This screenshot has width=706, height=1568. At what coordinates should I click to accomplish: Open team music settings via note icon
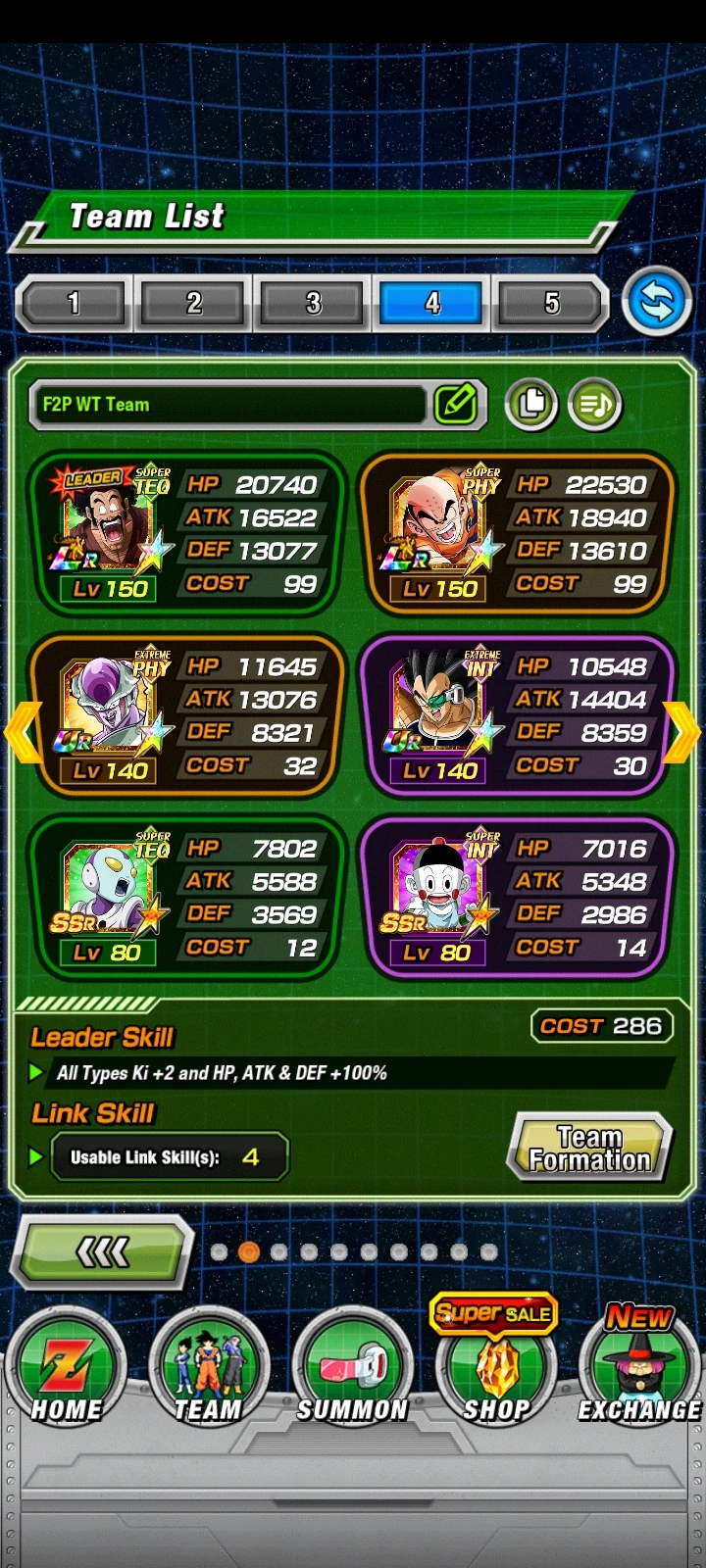click(x=593, y=403)
